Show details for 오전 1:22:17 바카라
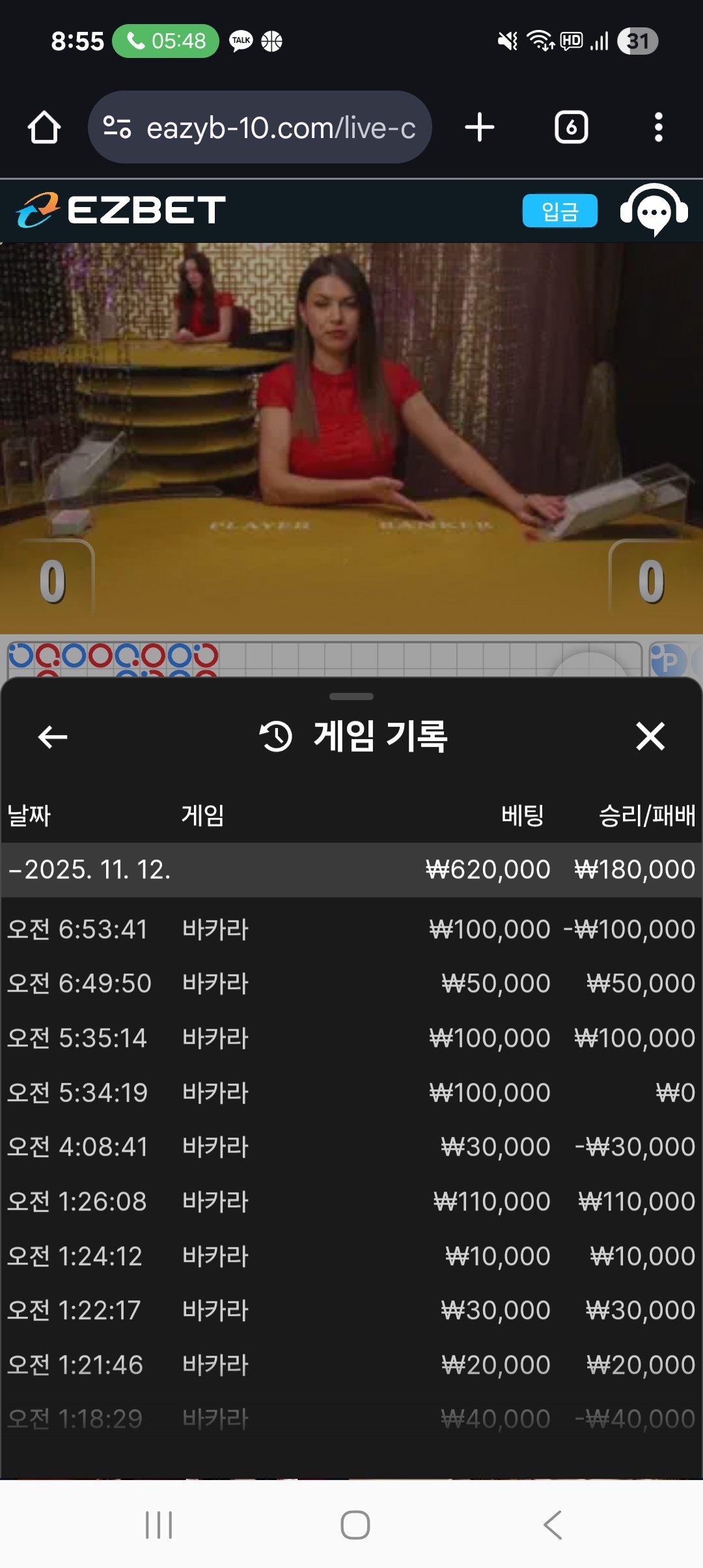Viewport: 703px width, 1568px height. [351, 1310]
